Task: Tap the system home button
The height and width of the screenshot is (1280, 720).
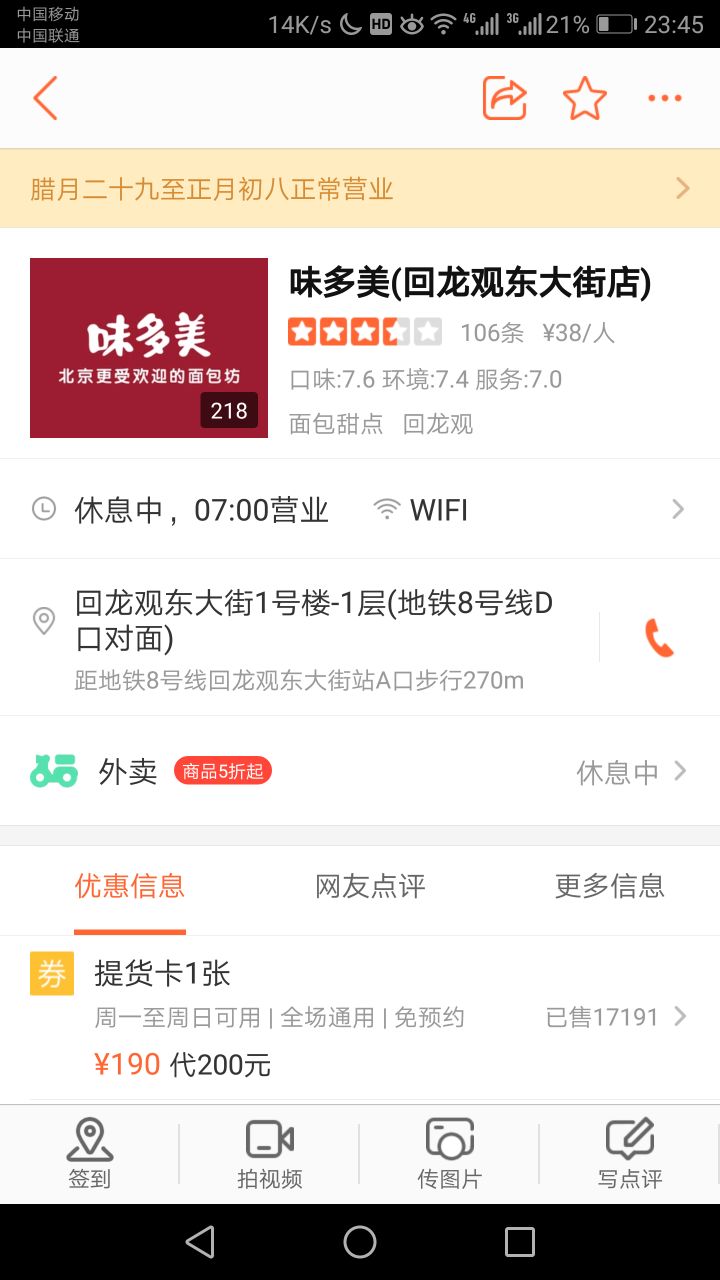Action: 360,1242
